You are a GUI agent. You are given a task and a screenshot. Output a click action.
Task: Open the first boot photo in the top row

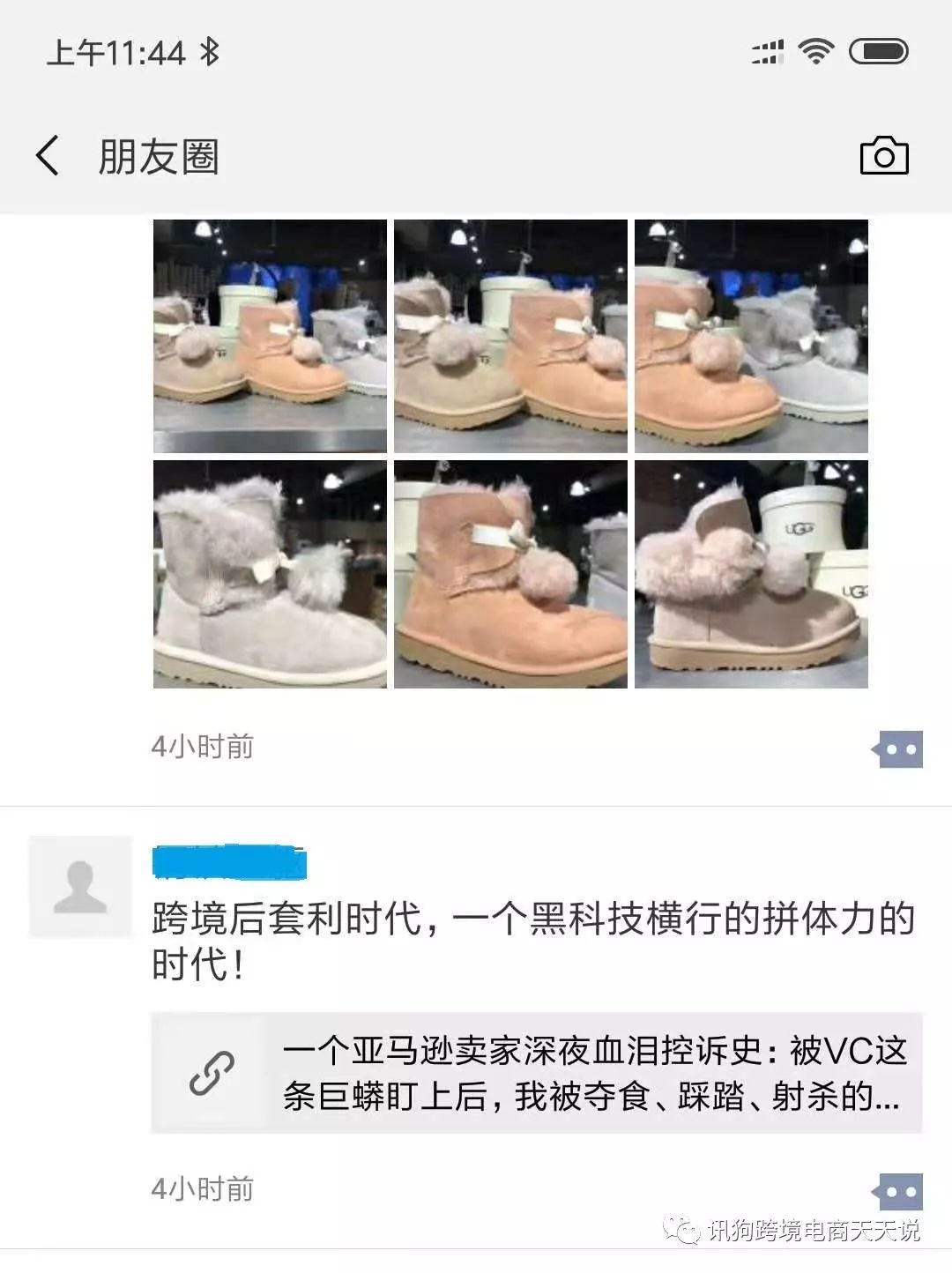click(x=270, y=336)
